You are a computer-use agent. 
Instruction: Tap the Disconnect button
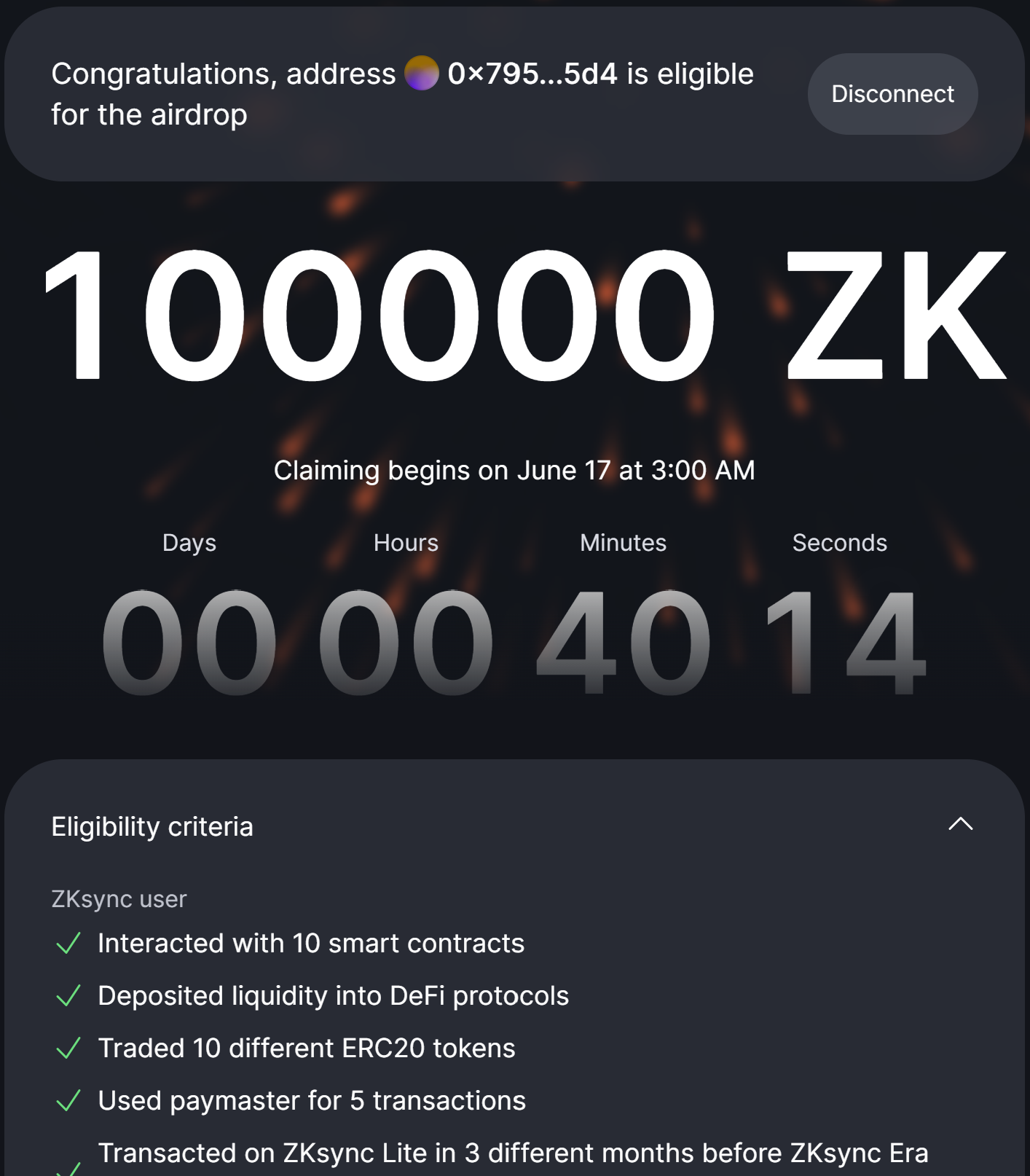[892, 94]
